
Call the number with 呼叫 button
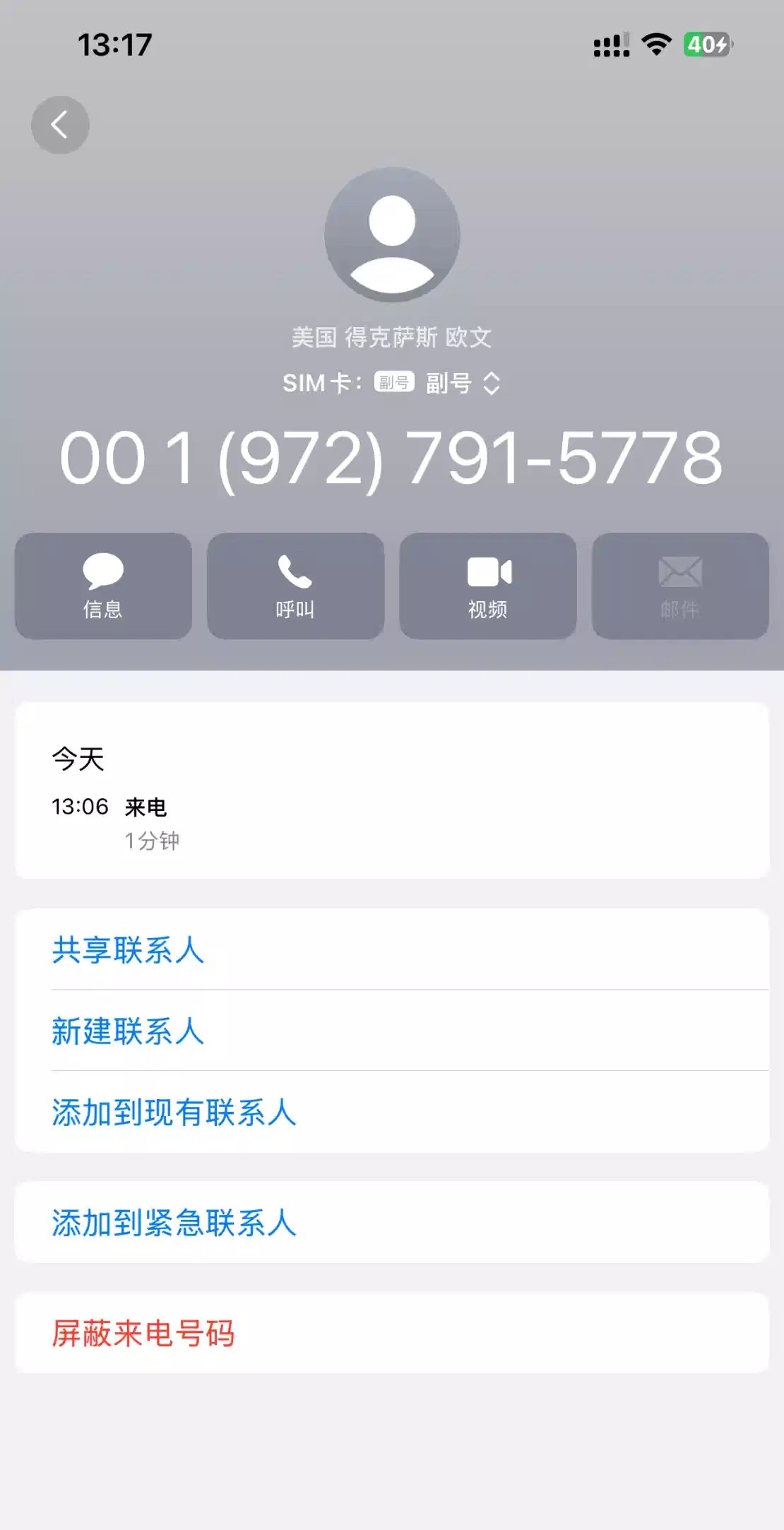click(295, 586)
